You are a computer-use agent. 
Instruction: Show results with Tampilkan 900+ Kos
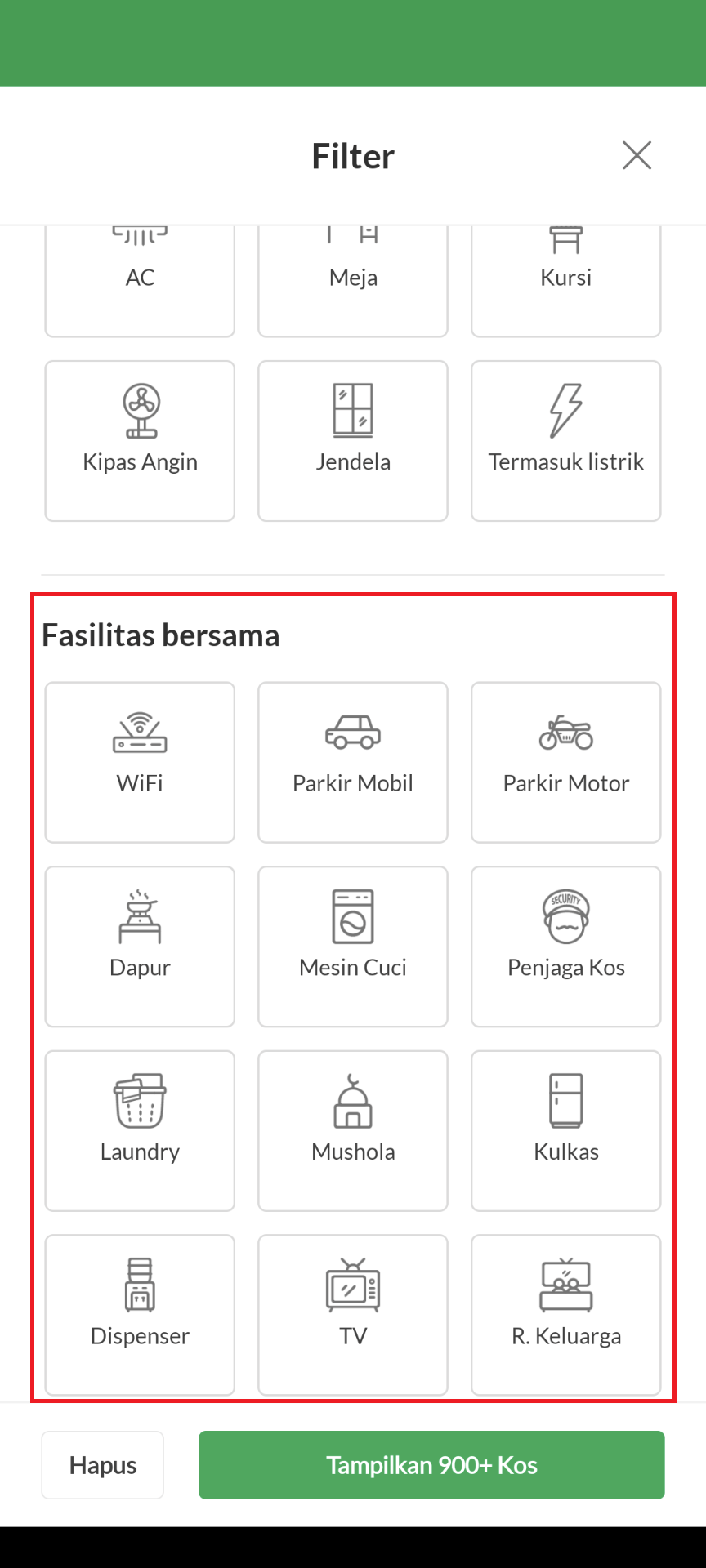click(x=431, y=1465)
